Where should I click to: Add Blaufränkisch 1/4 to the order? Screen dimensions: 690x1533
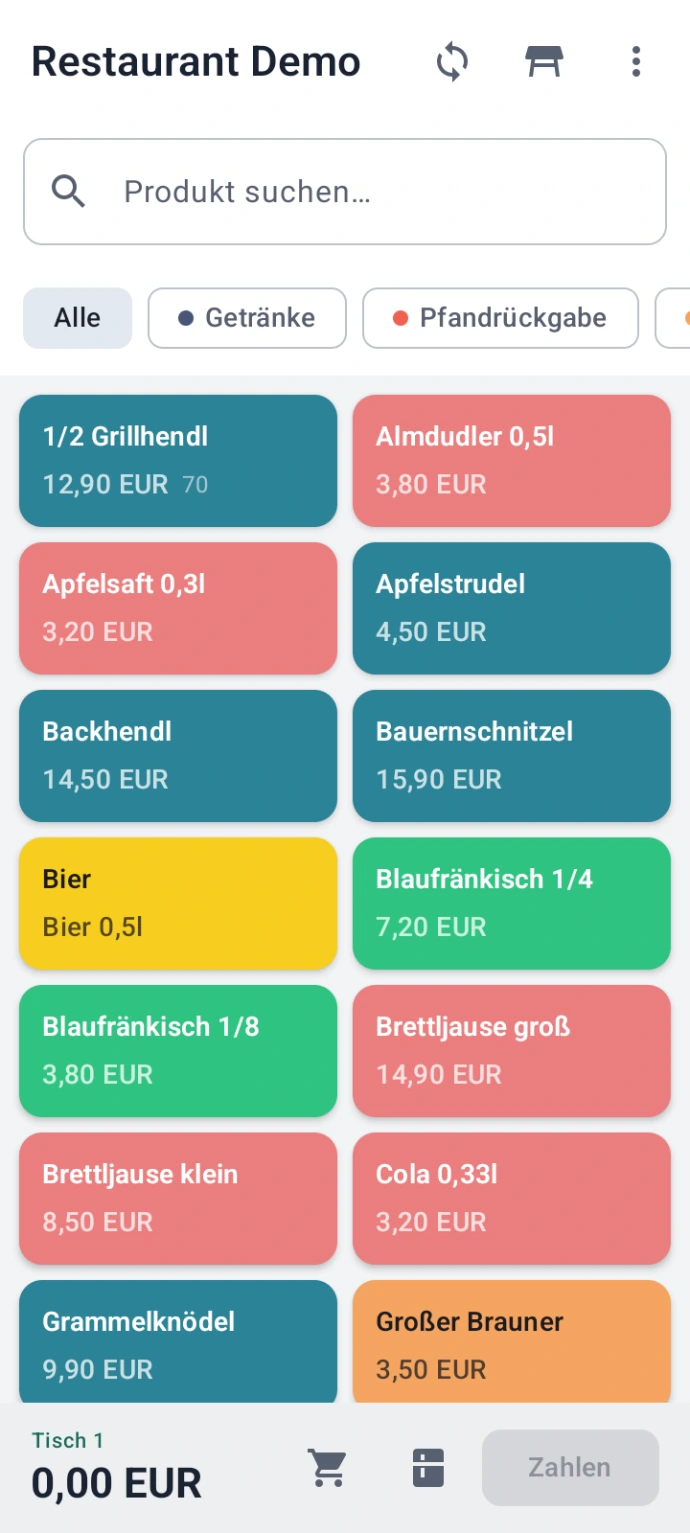[512, 903]
